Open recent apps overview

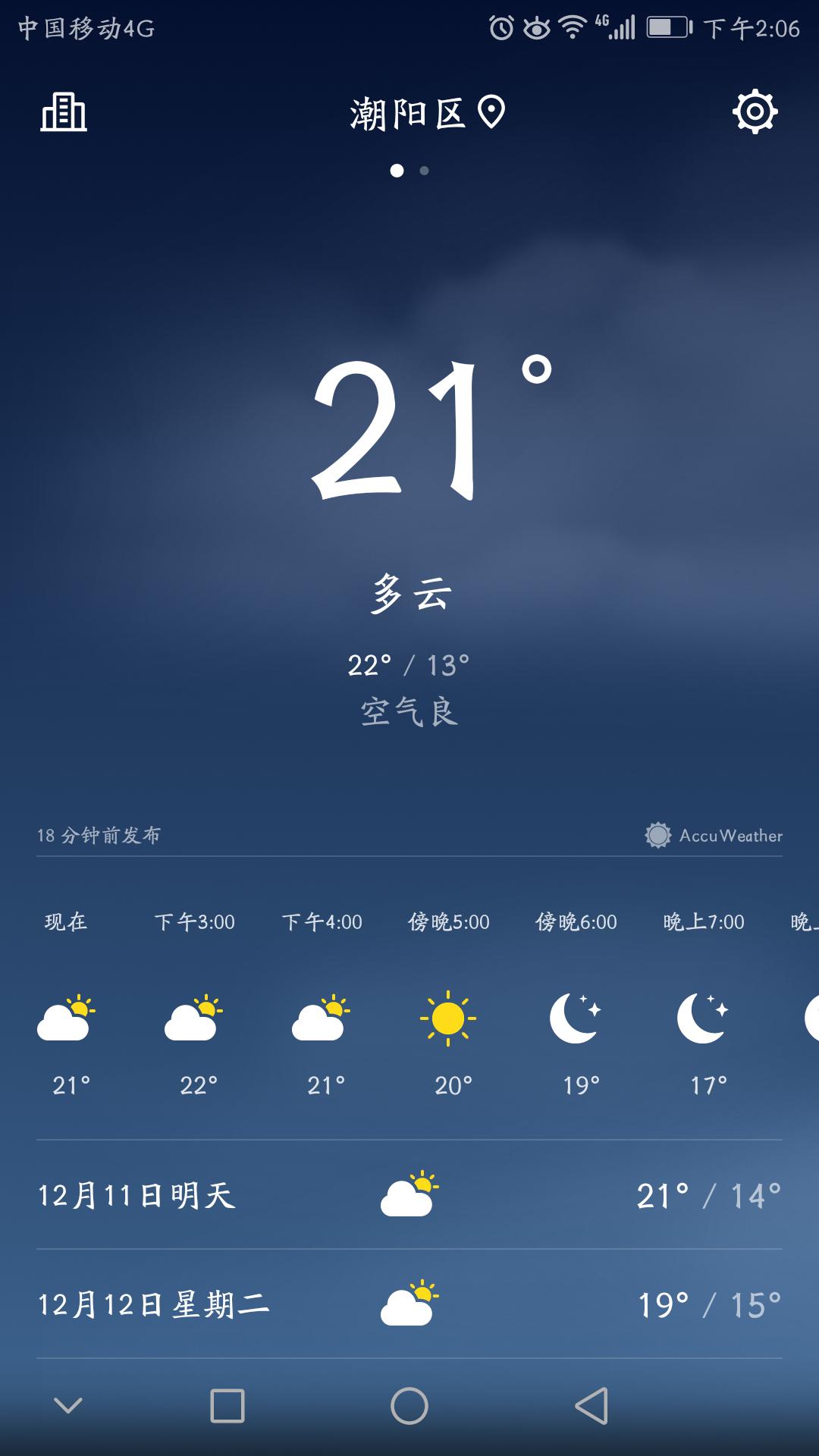point(227,1406)
